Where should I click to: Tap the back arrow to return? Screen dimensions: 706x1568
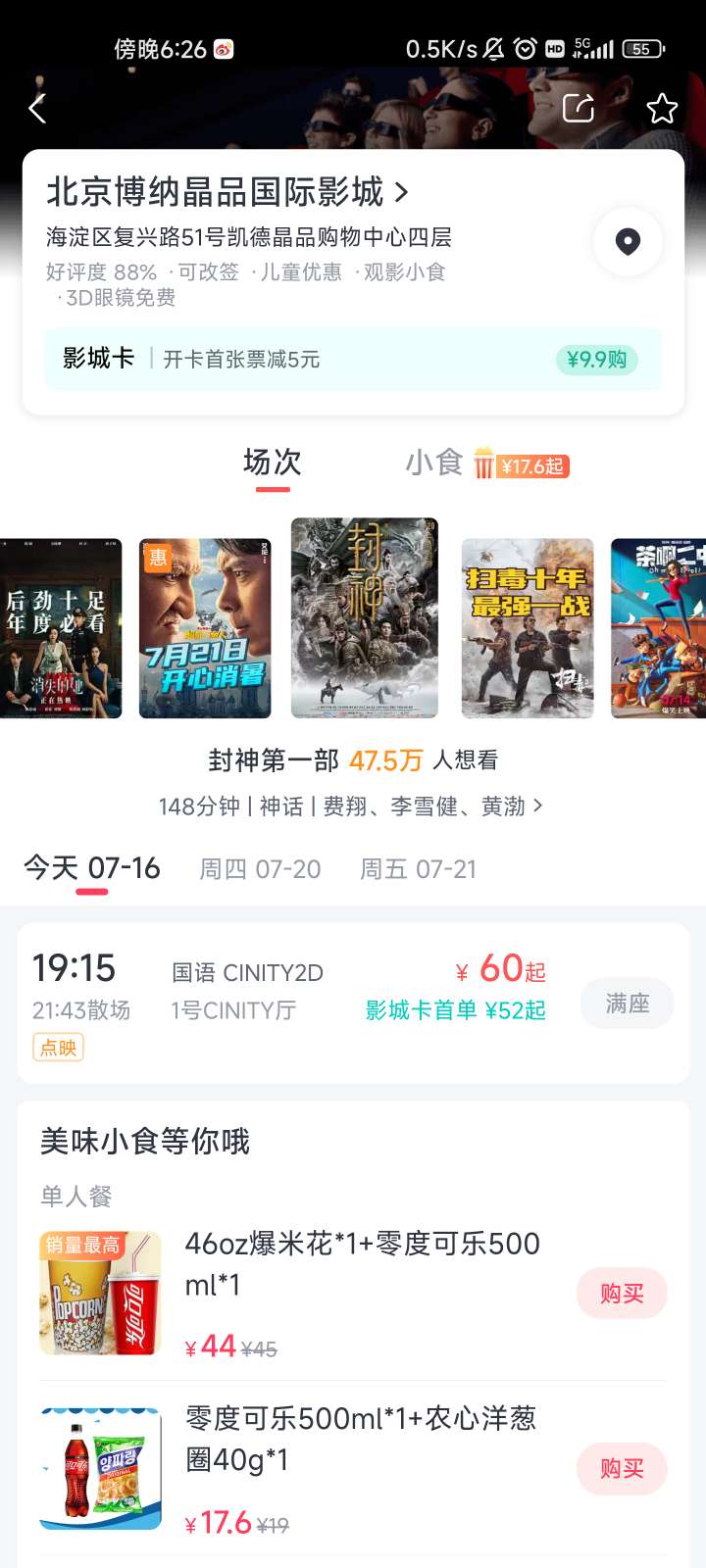pyautogui.click(x=37, y=109)
